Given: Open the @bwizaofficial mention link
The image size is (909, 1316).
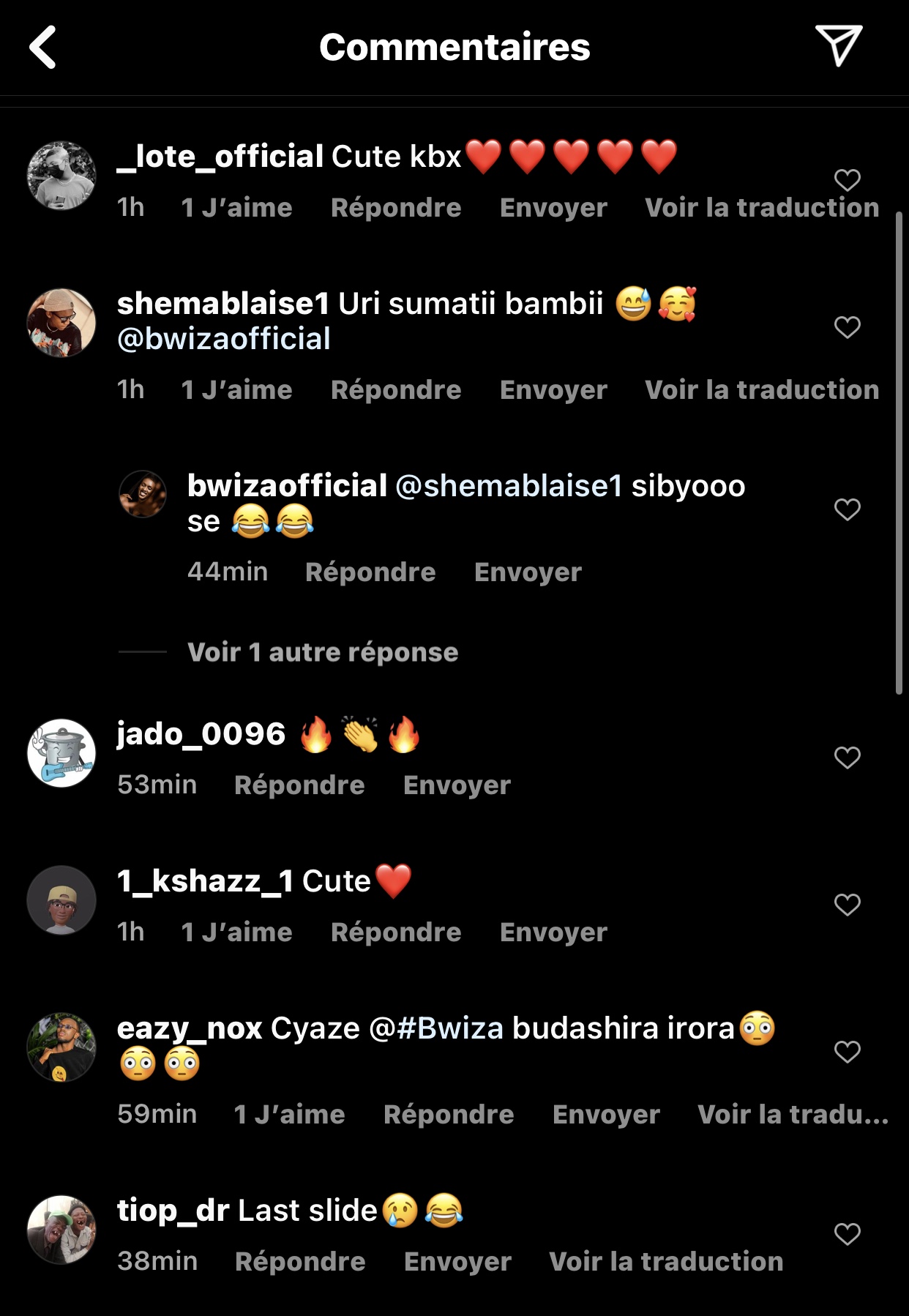Looking at the screenshot, I should [224, 339].
